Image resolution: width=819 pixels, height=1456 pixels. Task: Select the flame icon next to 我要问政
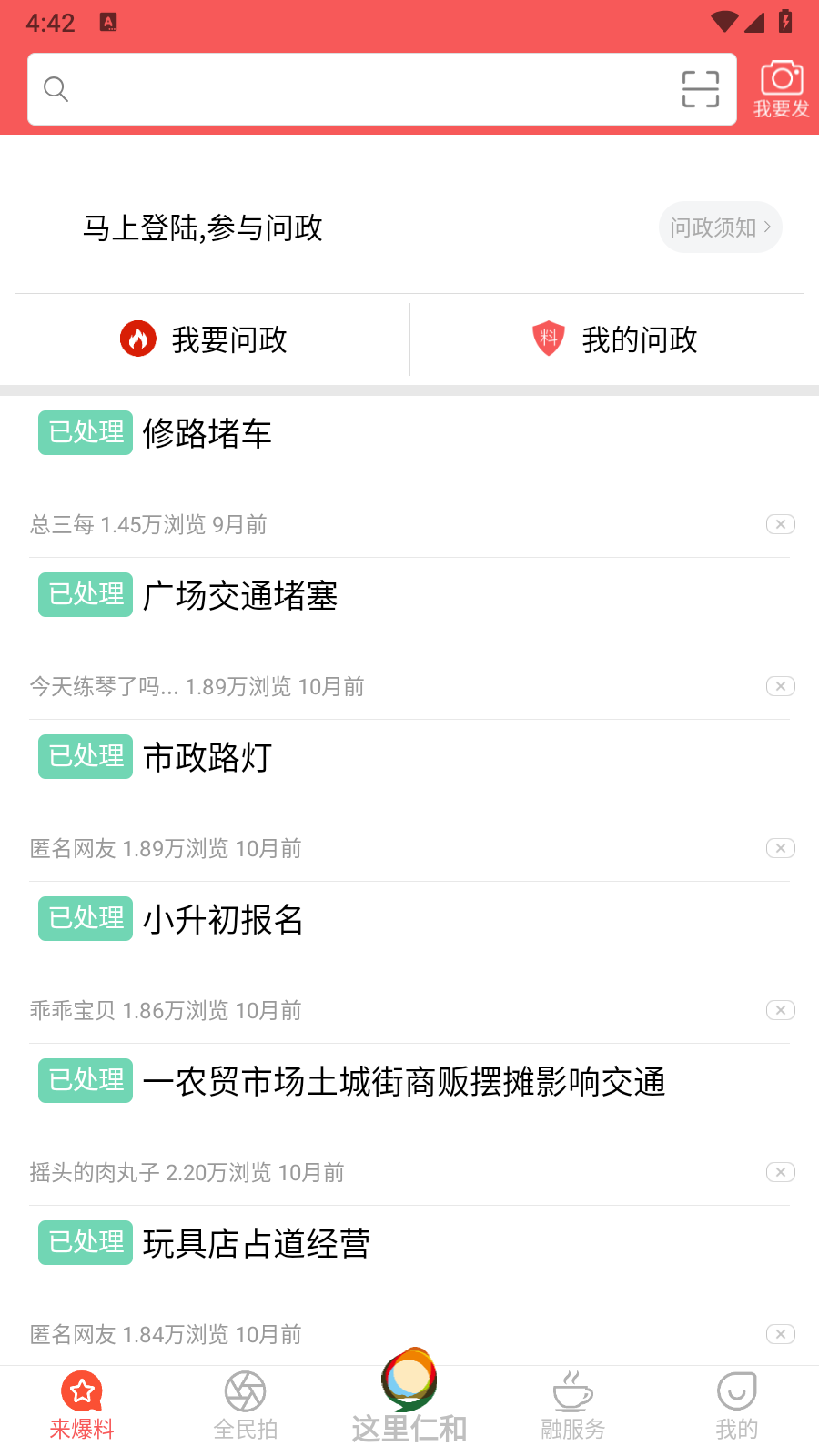tap(138, 339)
